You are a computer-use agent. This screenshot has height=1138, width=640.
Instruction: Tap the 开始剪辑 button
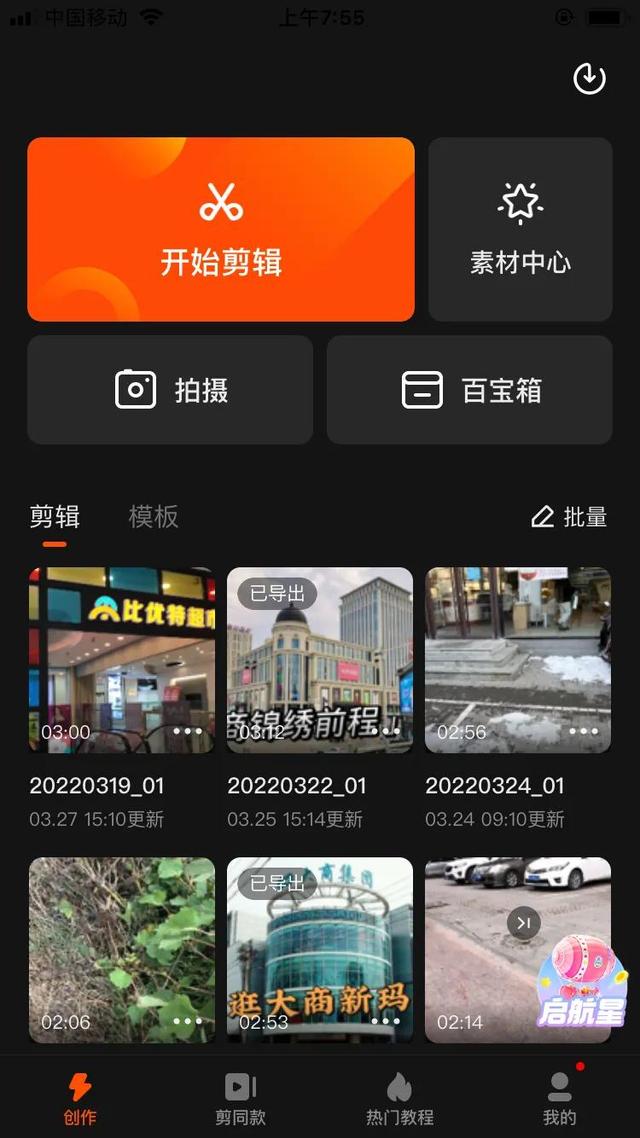click(x=221, y=229)
